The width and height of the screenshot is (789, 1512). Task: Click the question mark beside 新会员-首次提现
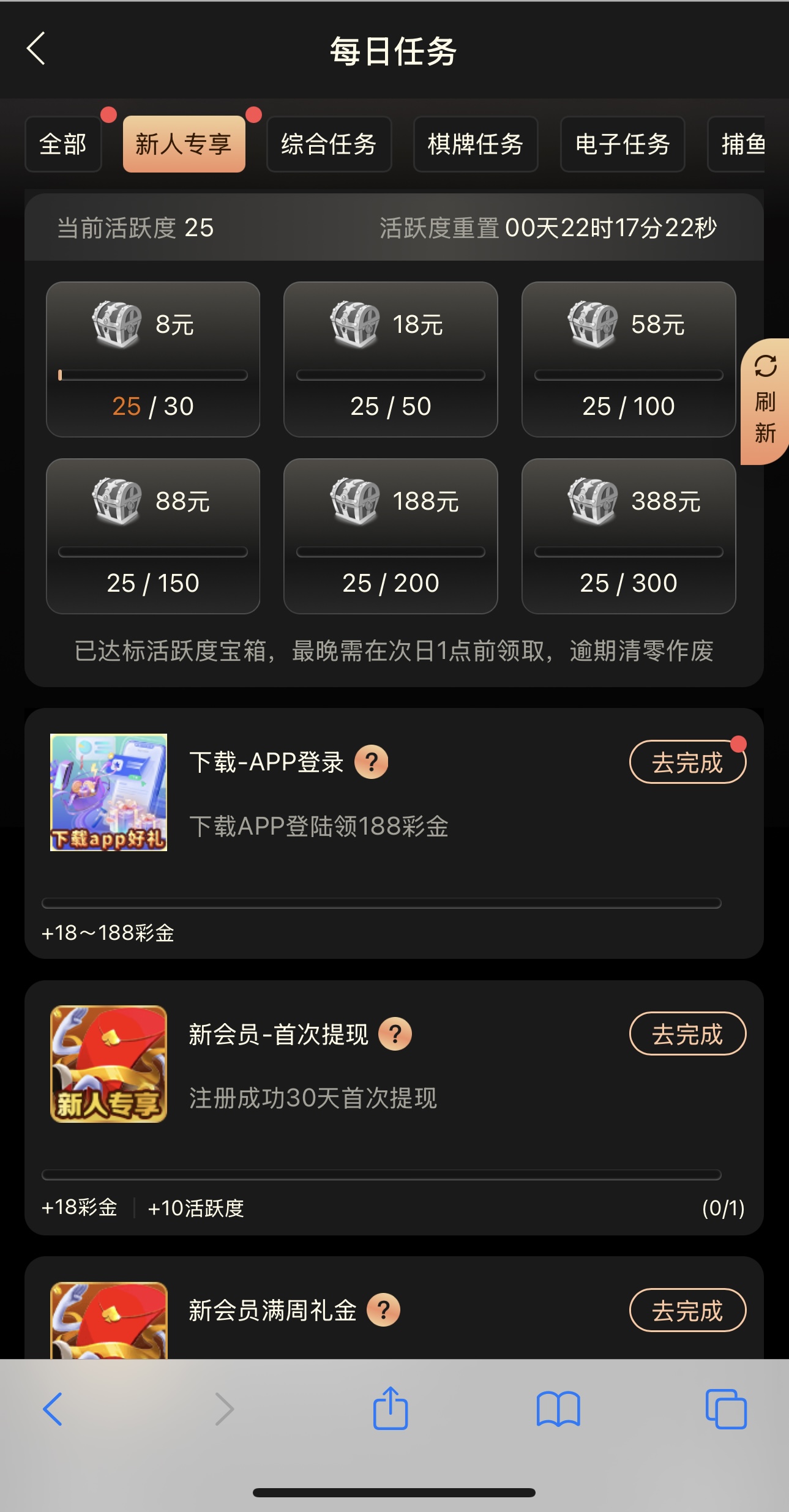[x=395, y=1033]
